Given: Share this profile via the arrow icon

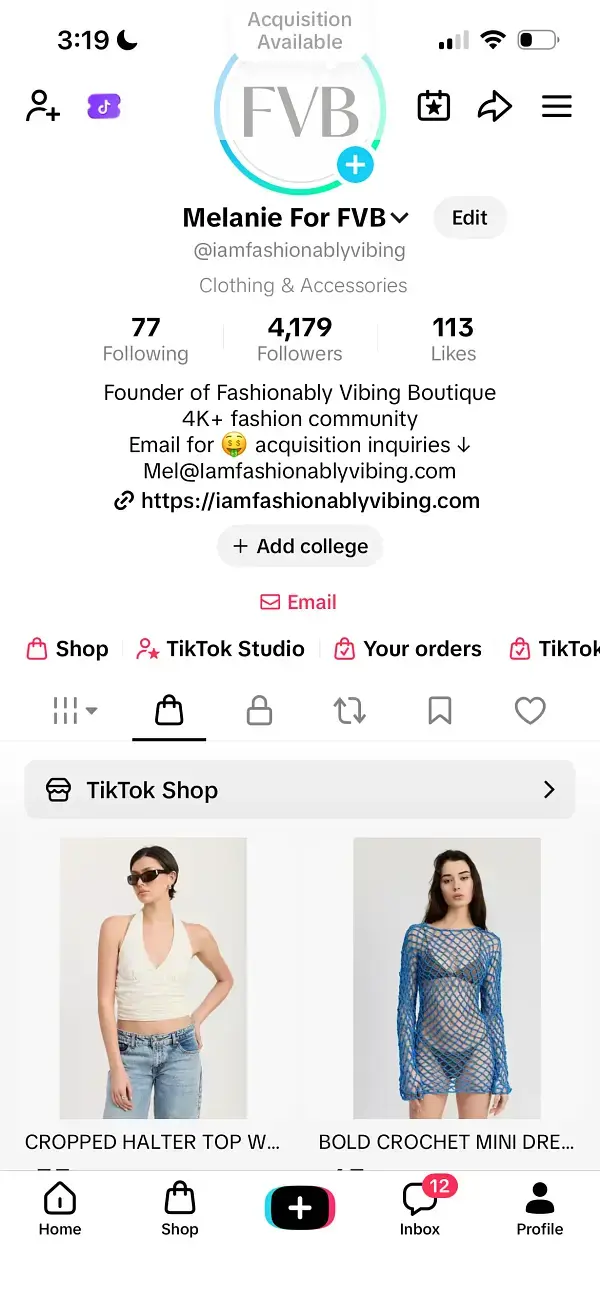Looking at the screenshot, I should click(494, 106).
